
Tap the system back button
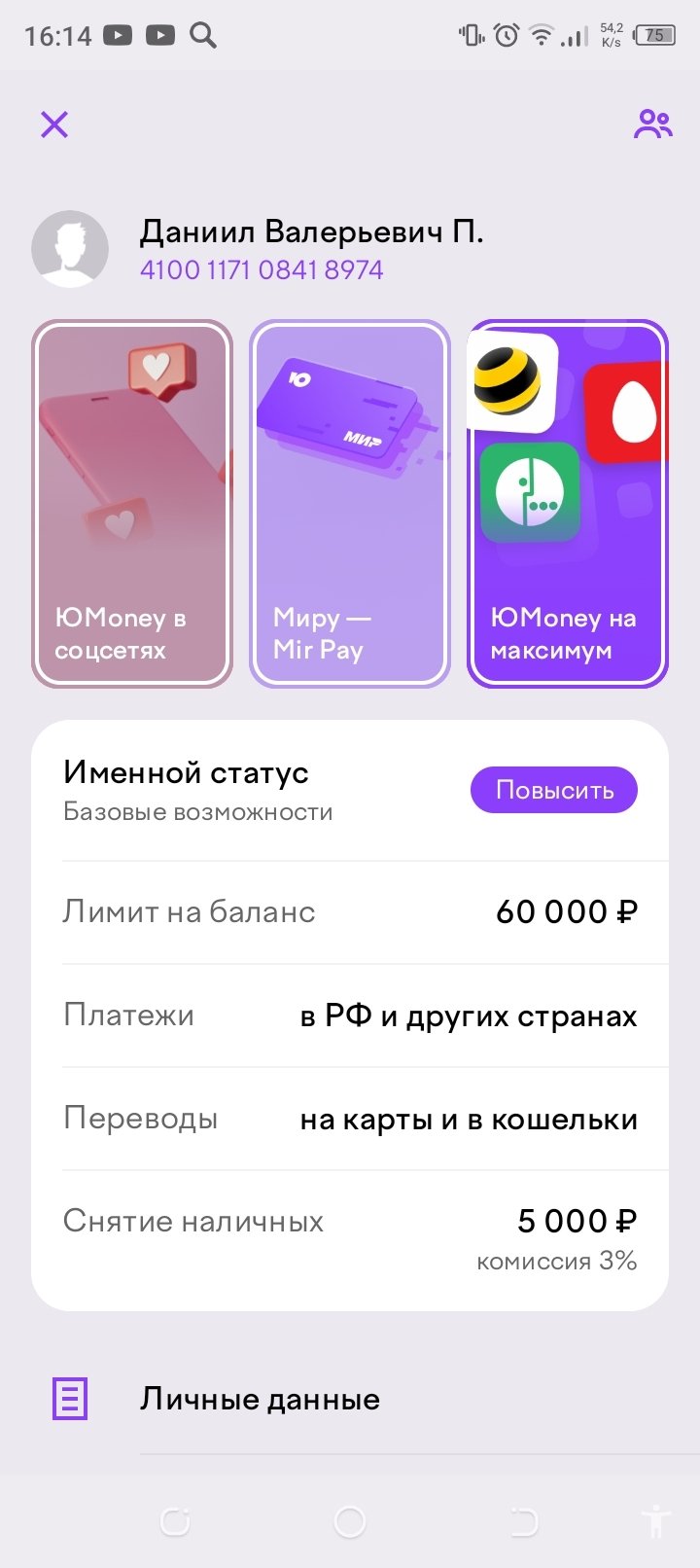tap(524, 1521)
